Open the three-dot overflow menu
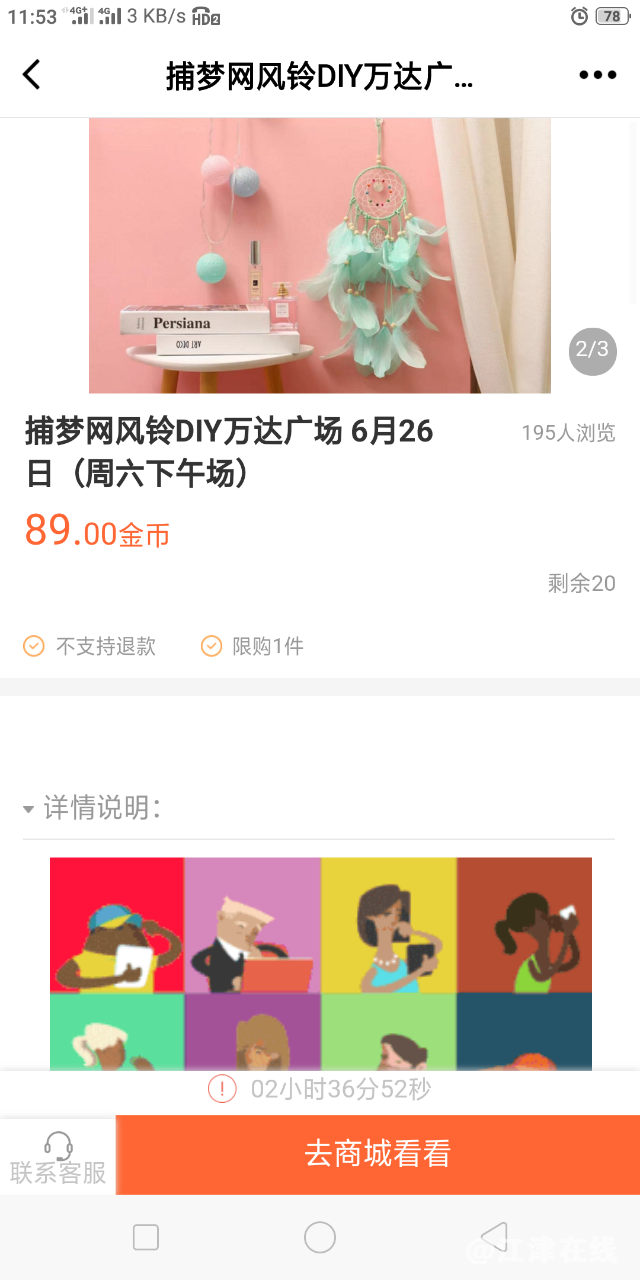The image size is (640, 1280). pos(597,75)
